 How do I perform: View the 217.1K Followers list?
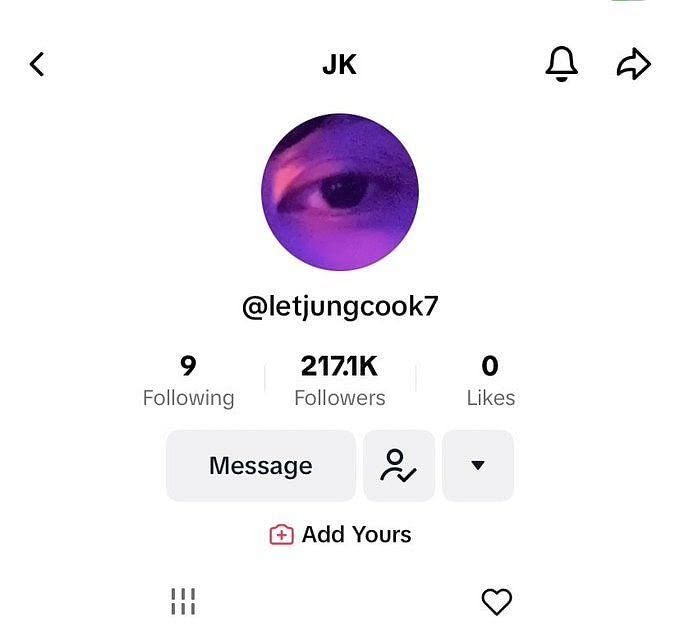(x=339, y=381)
